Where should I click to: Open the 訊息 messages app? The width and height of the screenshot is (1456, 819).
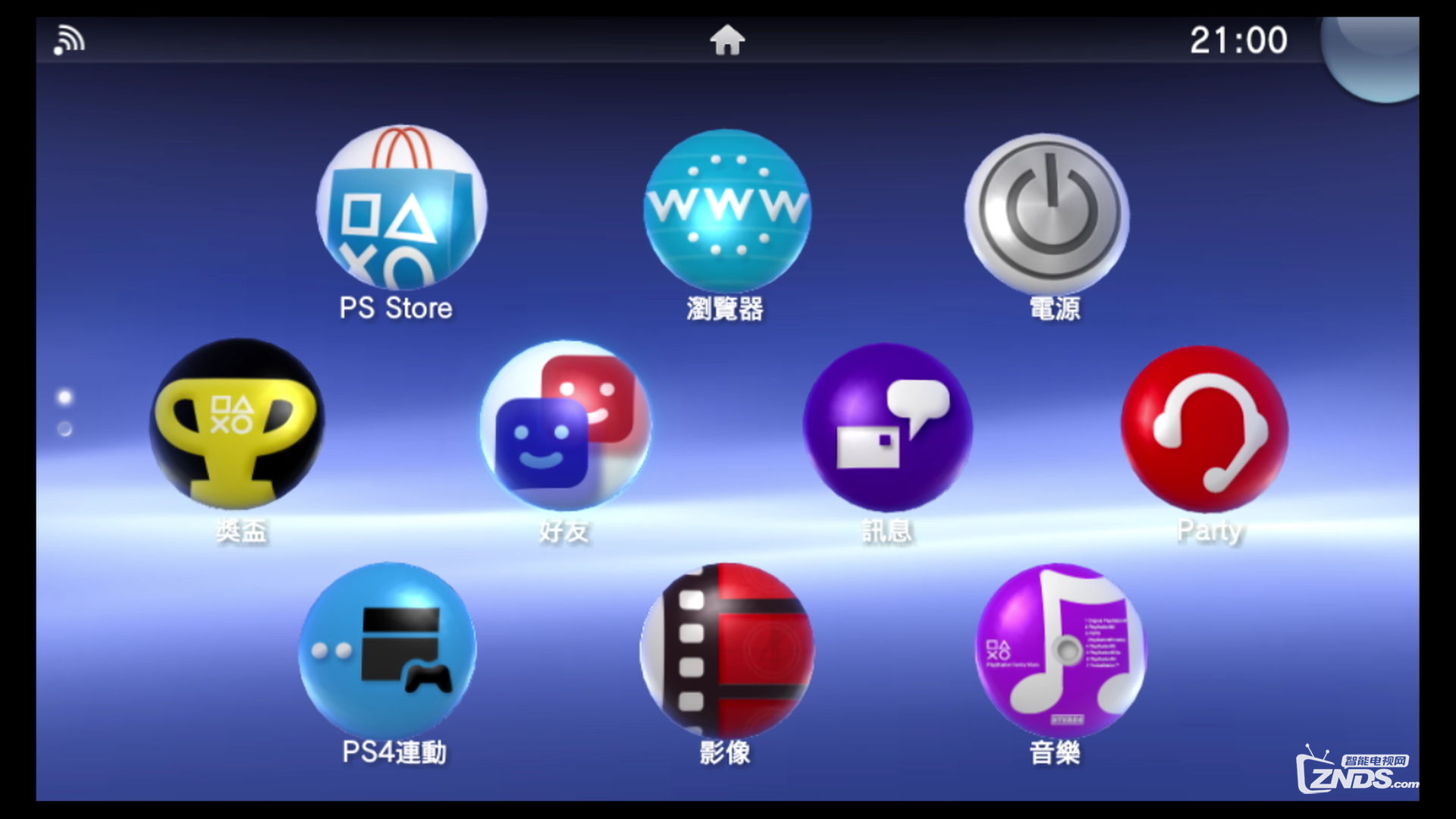[x=887, y=427]
